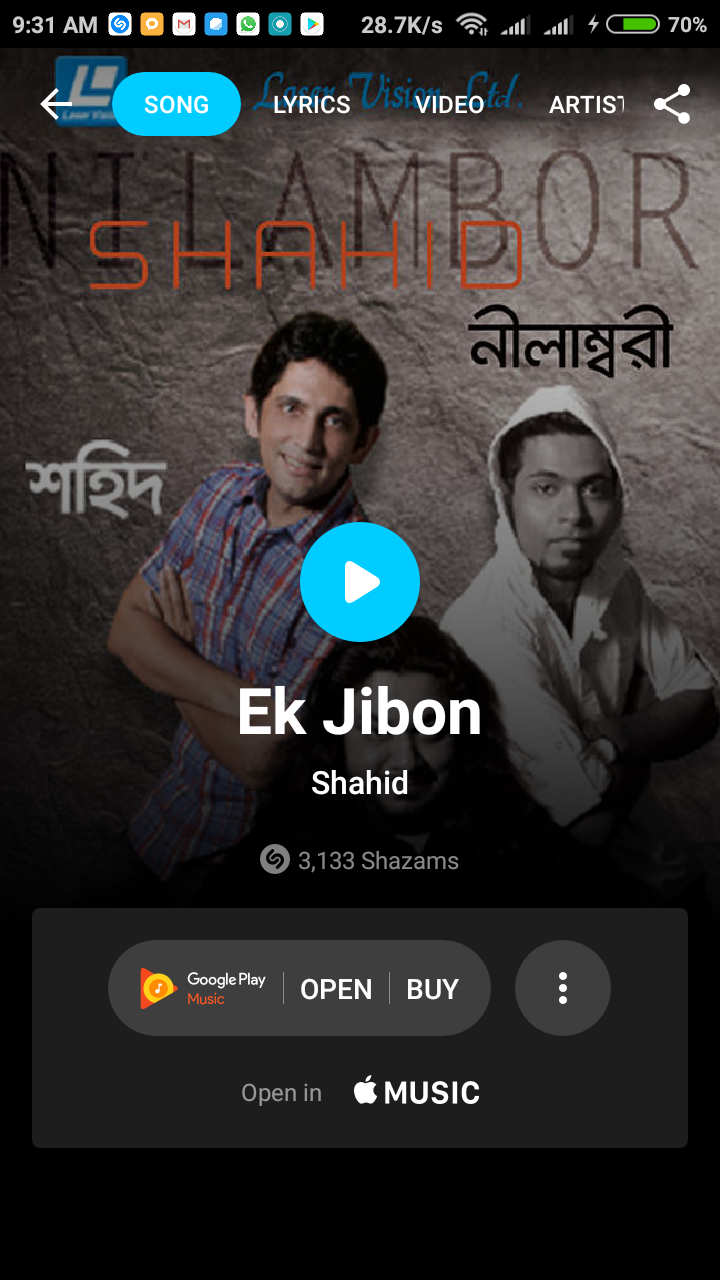
Task: Select the Song tab
Action: (177, 105)
